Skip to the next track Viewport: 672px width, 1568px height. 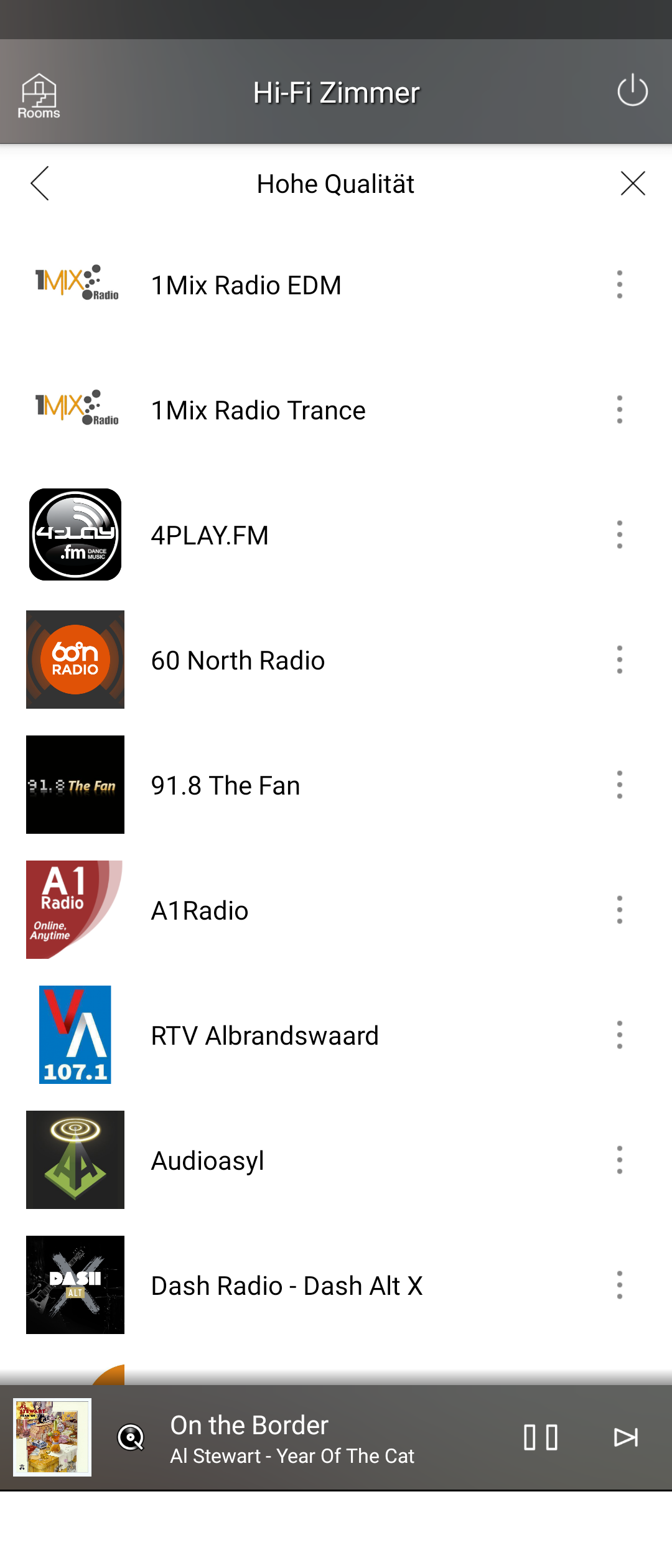[x=625, y=1437]
